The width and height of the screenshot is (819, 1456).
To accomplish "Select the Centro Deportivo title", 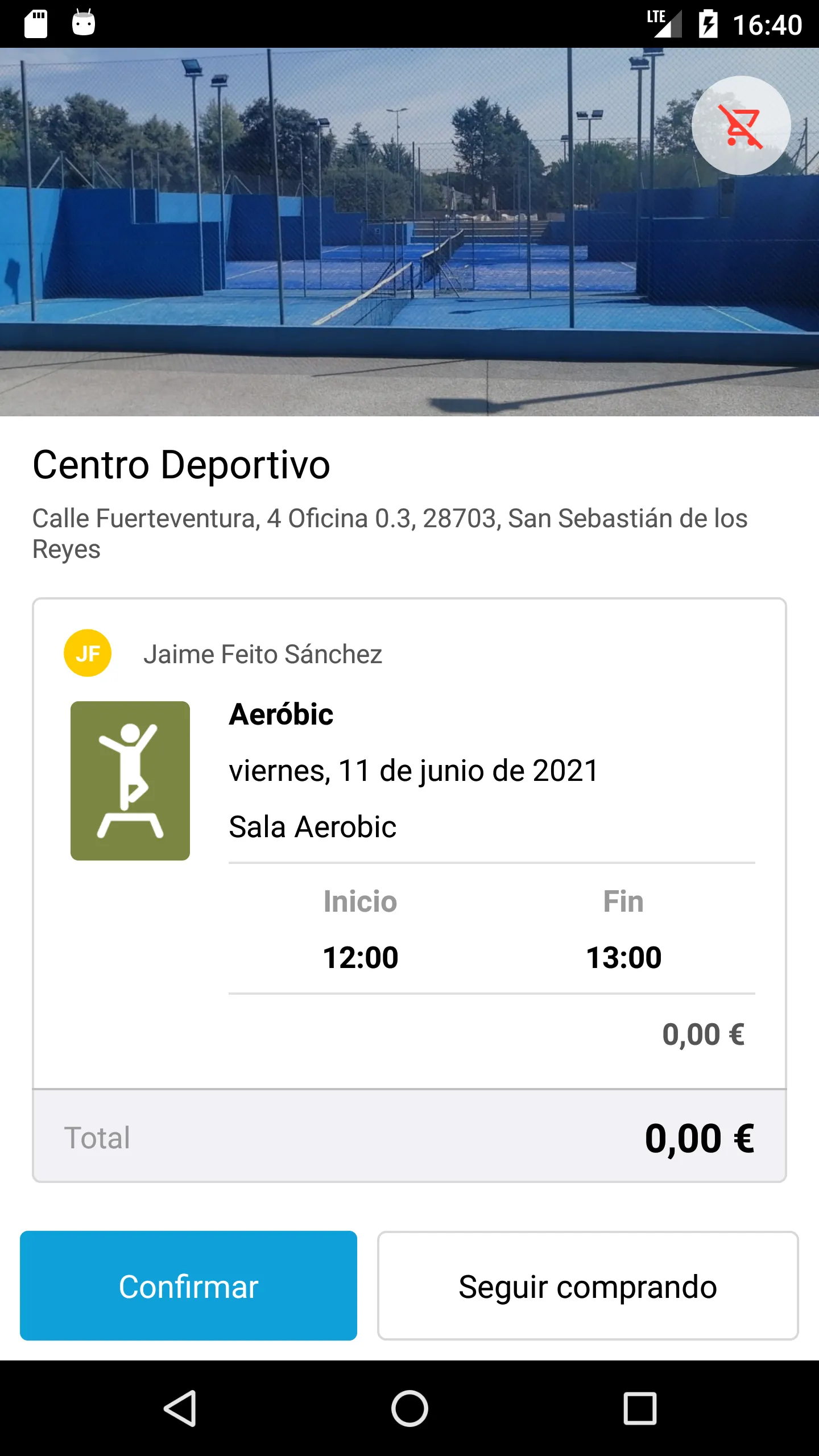I will [181, 465].
